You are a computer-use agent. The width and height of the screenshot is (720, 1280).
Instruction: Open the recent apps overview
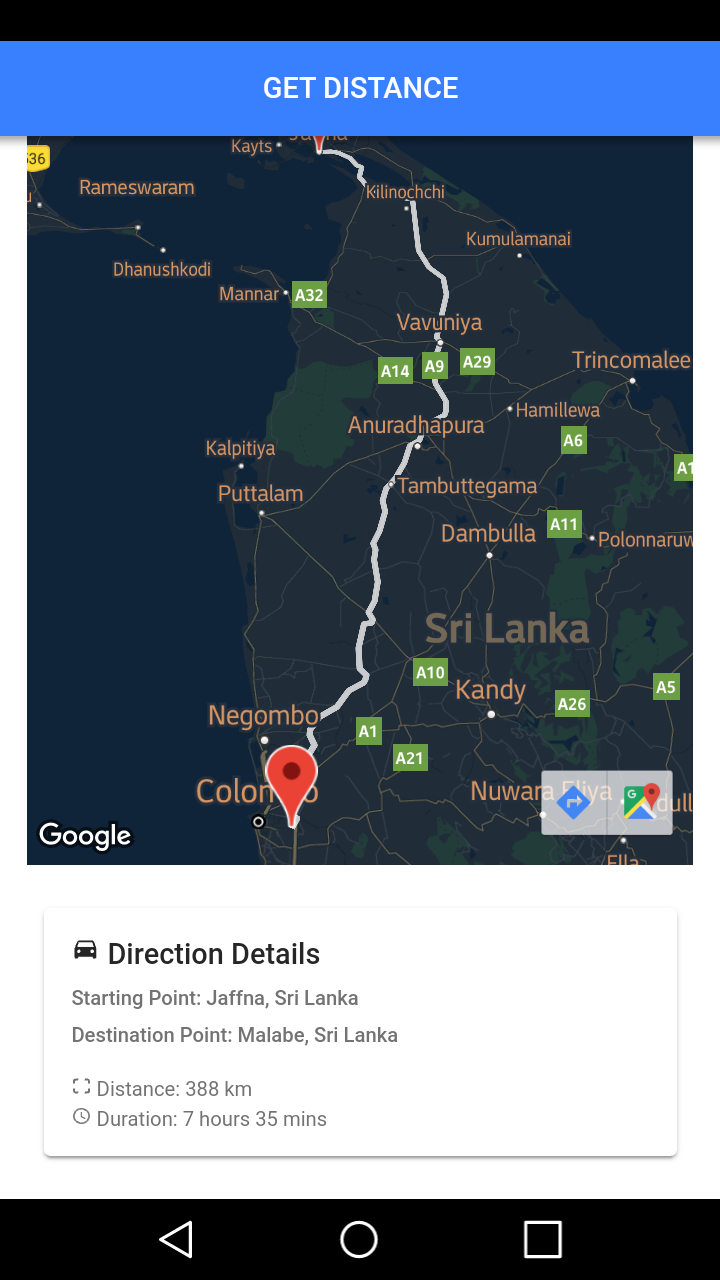tap(543, 1240)
